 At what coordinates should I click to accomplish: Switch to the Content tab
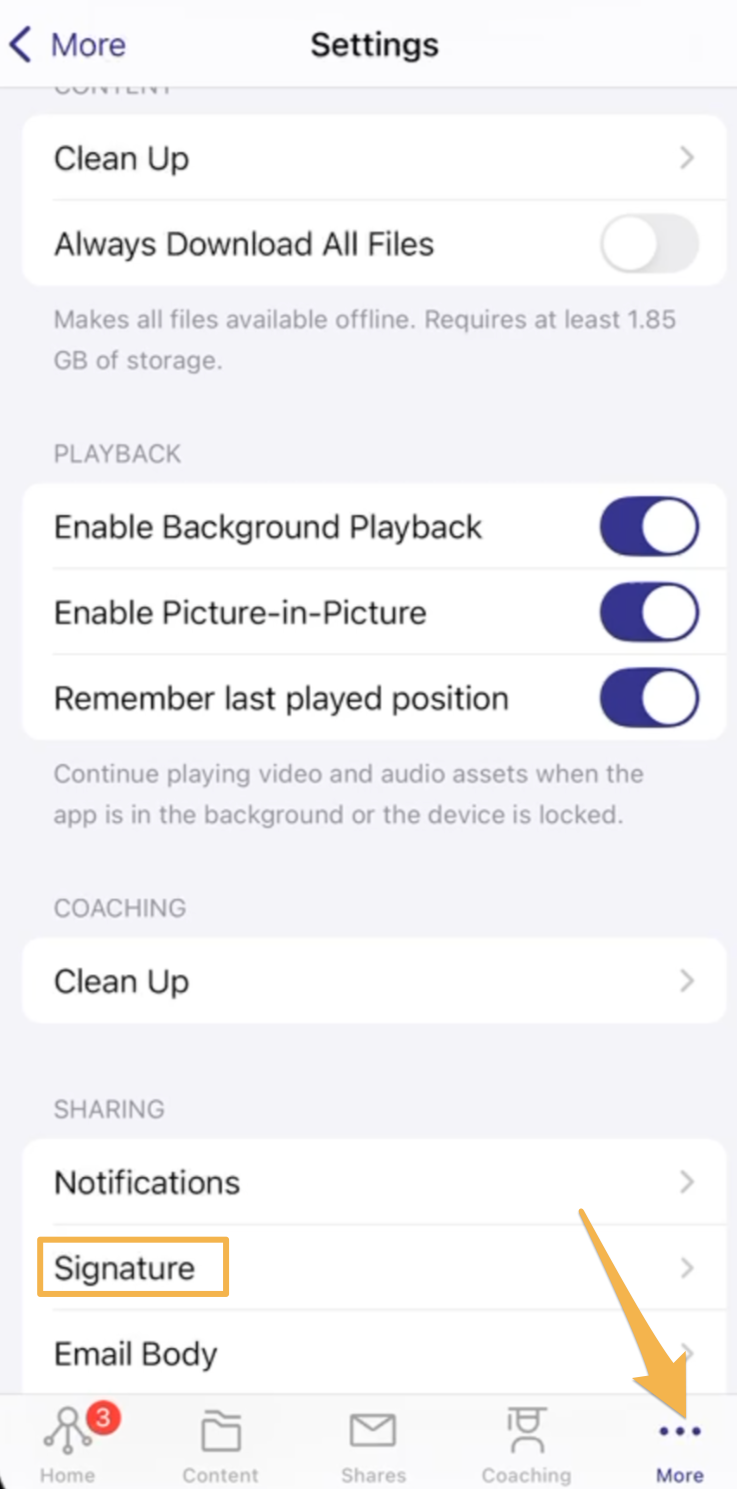(220, 1445)
